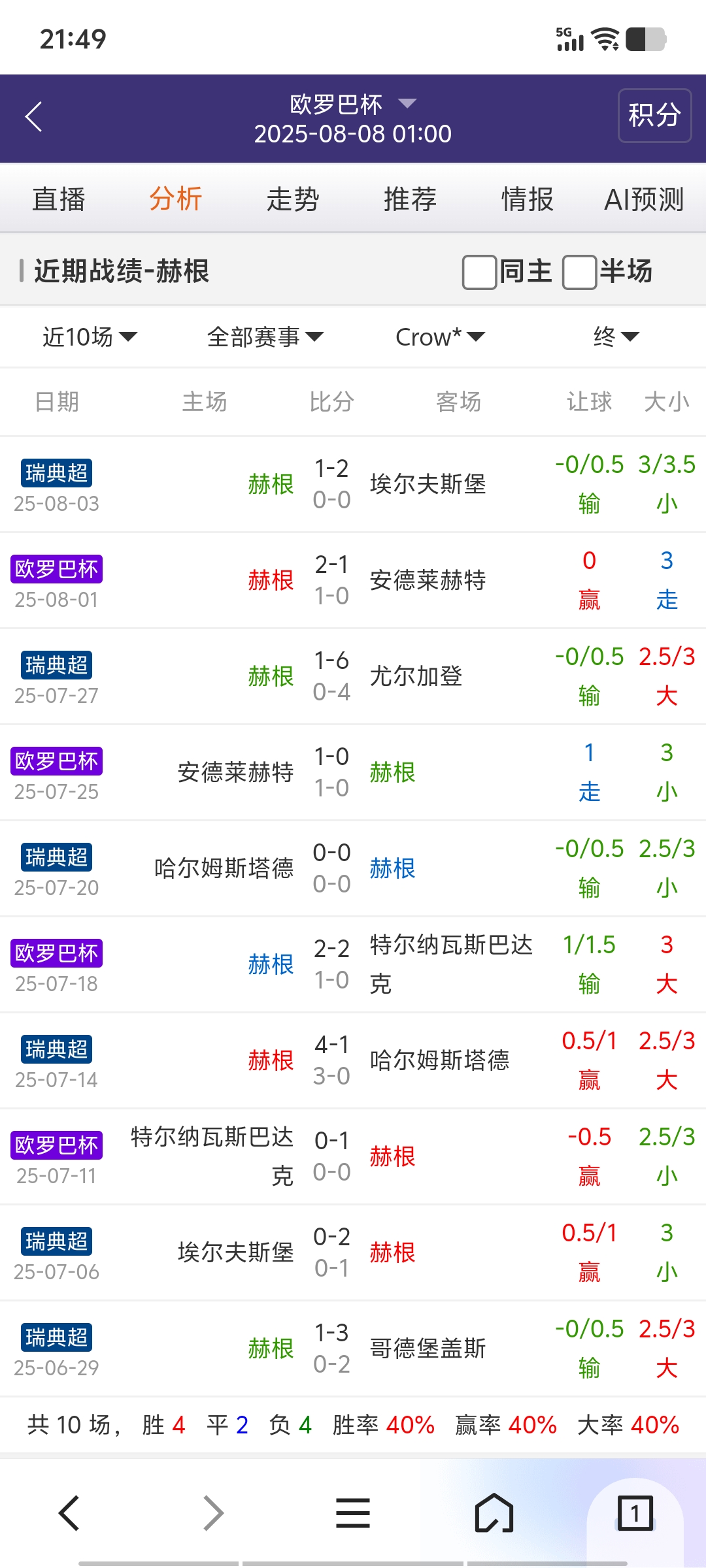Screen dimensions: 706x1568
Task: Open the browser tabs switcher
Action: coord(635,1513)
